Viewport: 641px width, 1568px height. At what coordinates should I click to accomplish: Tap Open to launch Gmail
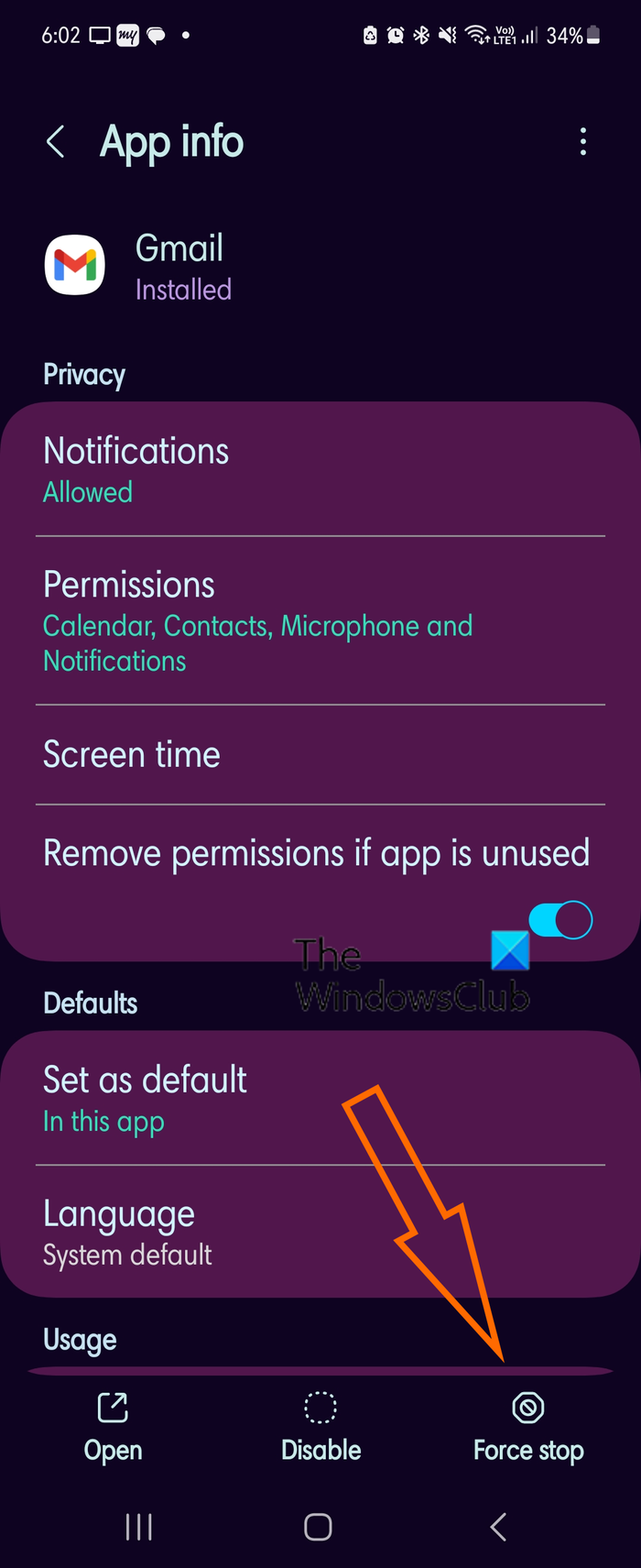[x=113, y=1428]
